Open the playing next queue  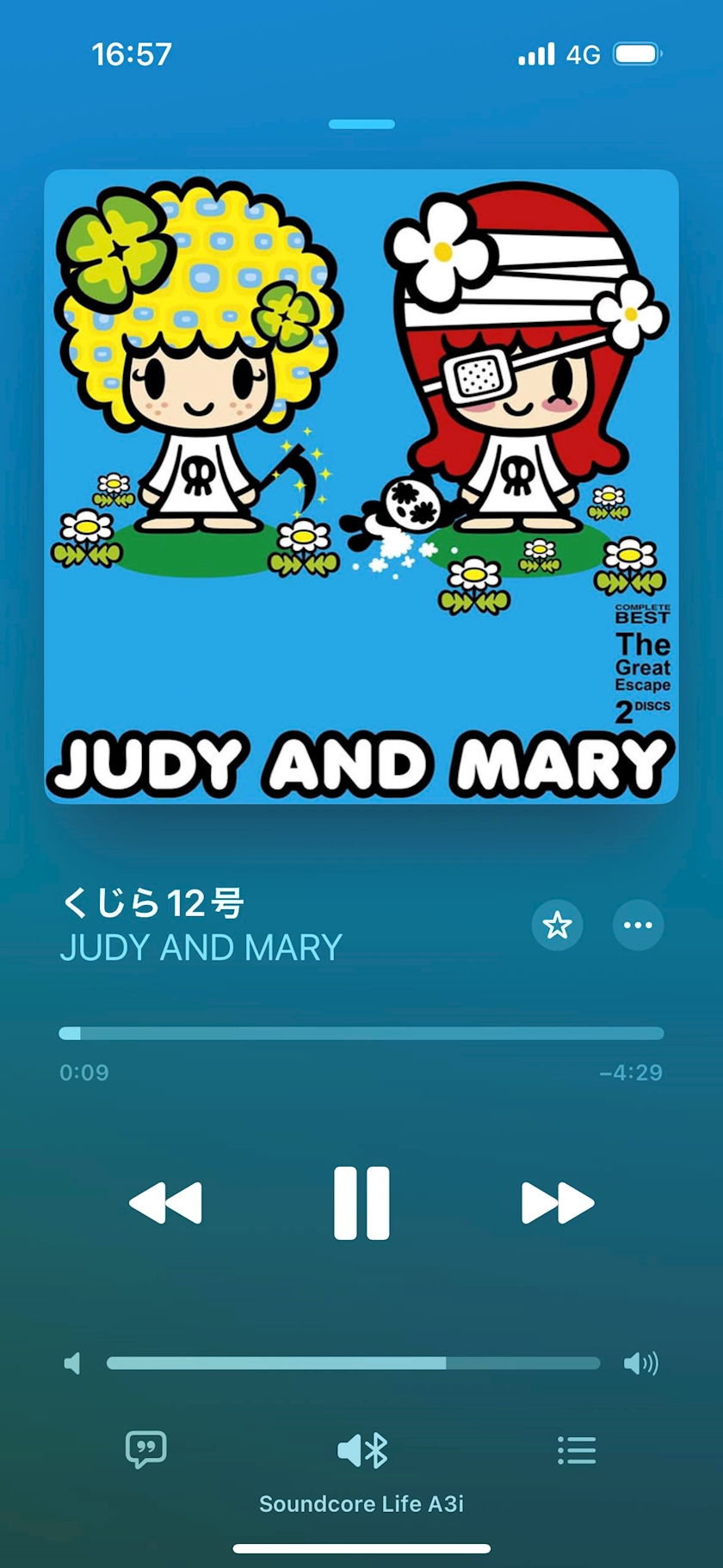coord(576,1450)
